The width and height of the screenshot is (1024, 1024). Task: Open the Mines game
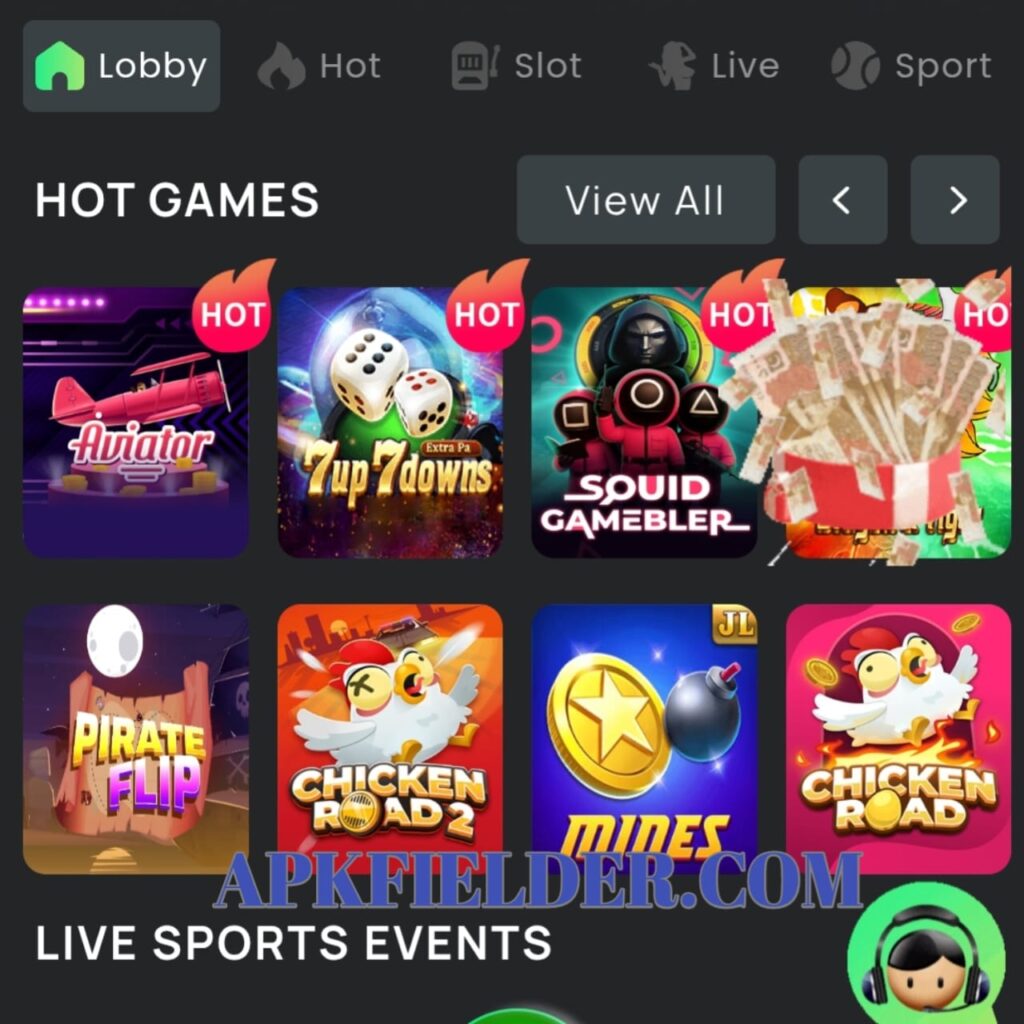[644, 738]
